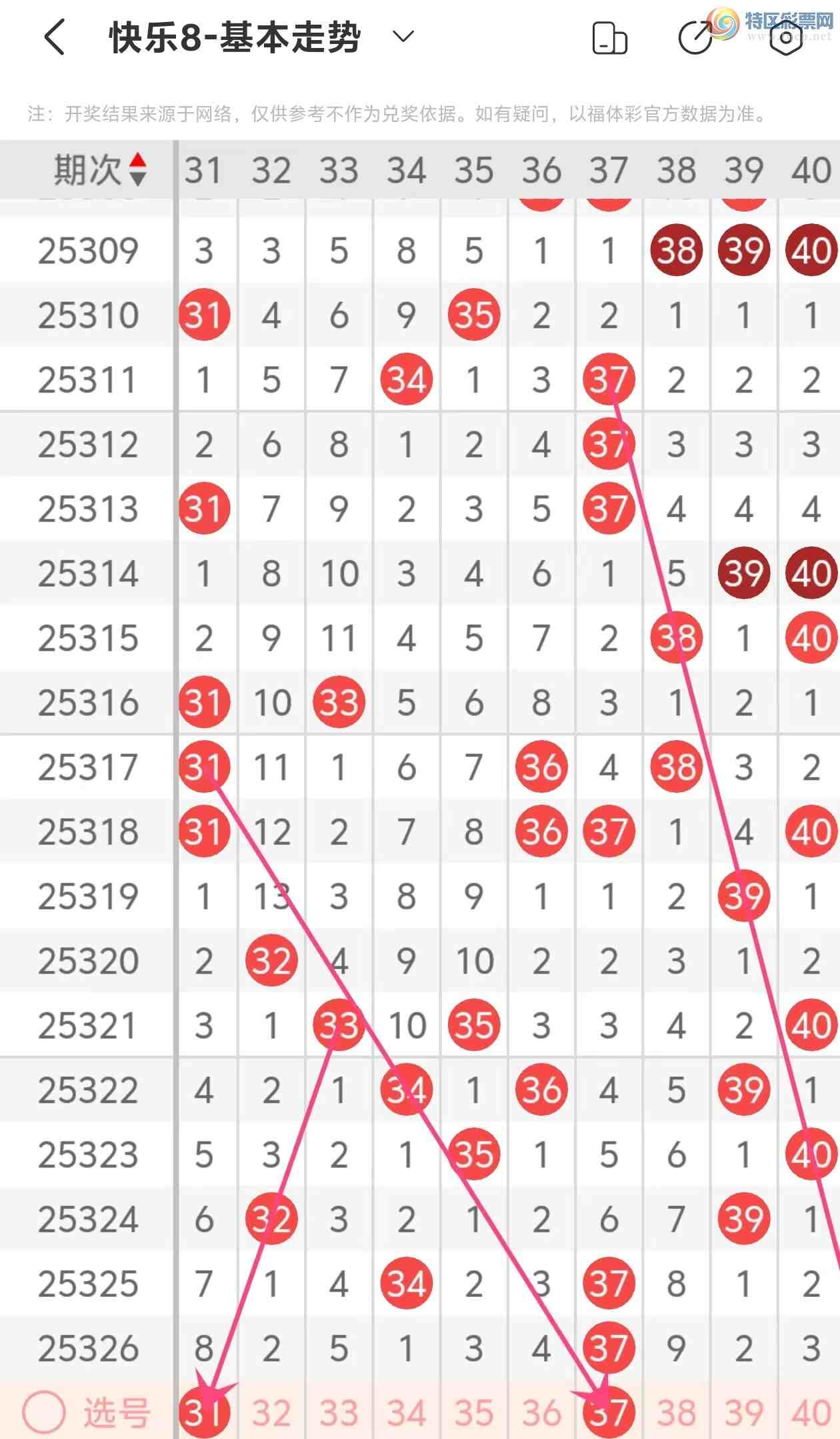Share this trend chart
The image size is (840, 1439).
[x=695, y=37]
